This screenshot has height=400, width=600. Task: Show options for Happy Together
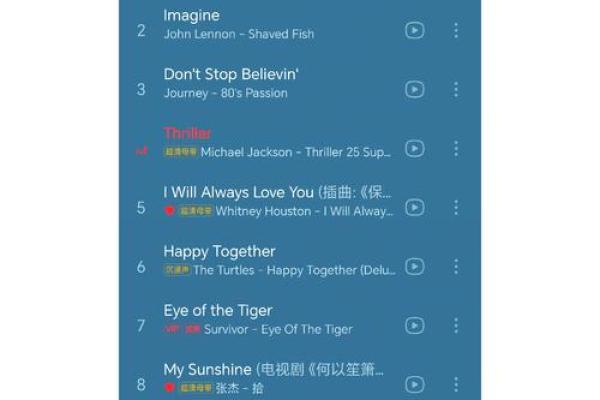coord(456,267)
